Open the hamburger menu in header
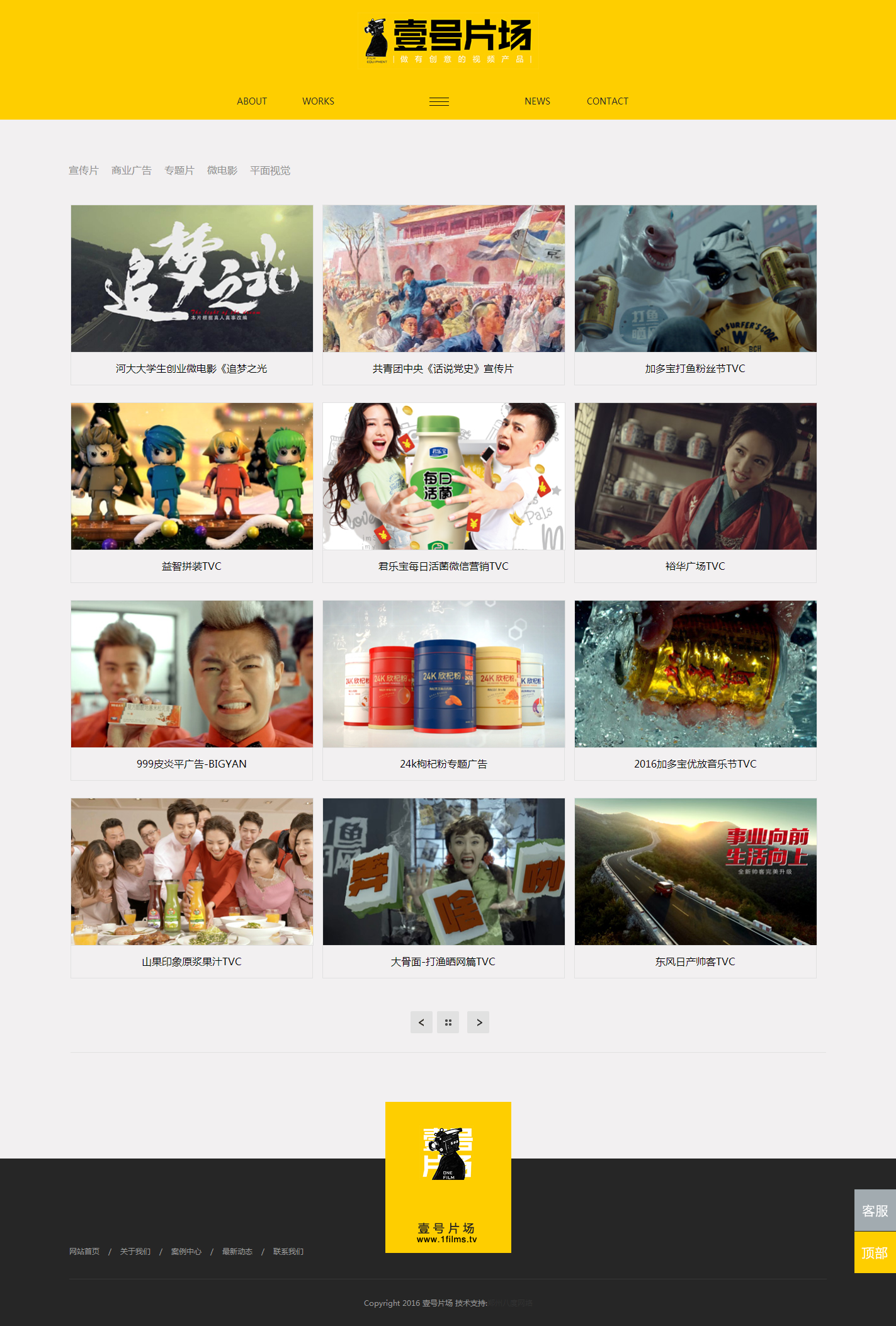Image resolution: width=896 pixels, height=1326 pixels. point(439,101)
